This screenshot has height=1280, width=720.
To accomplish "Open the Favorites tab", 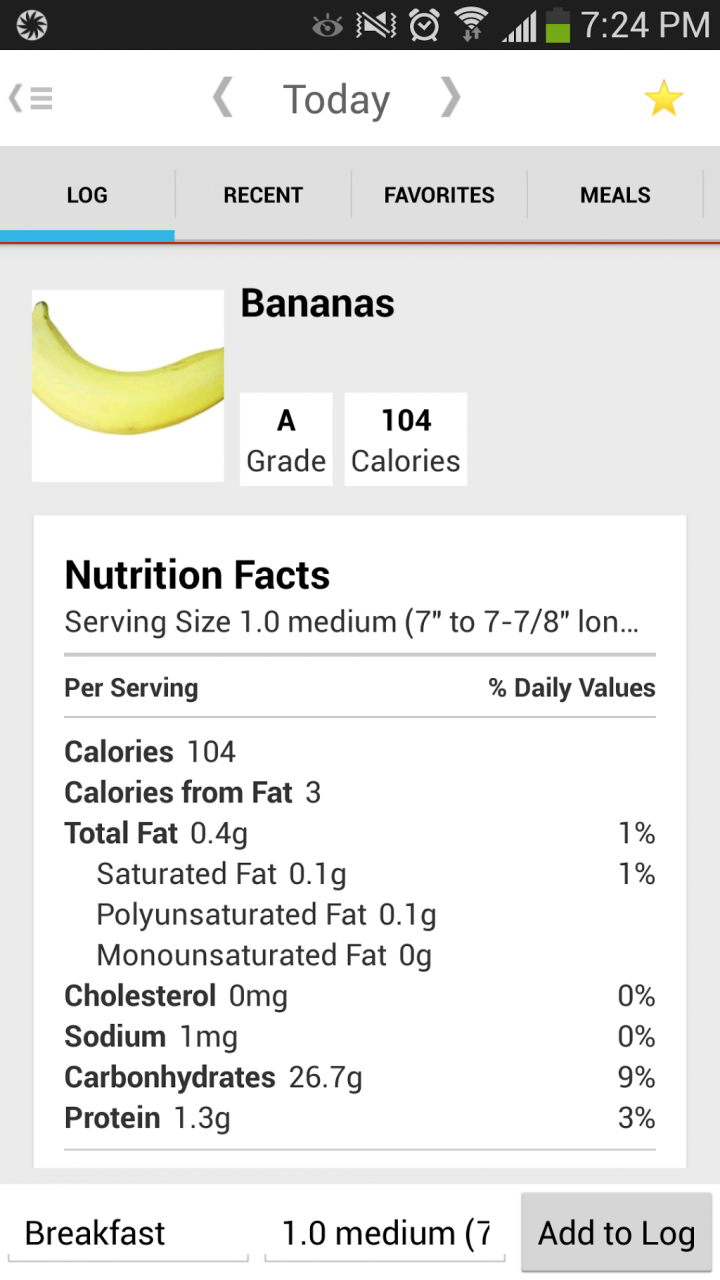I will [x=439, y=195].
